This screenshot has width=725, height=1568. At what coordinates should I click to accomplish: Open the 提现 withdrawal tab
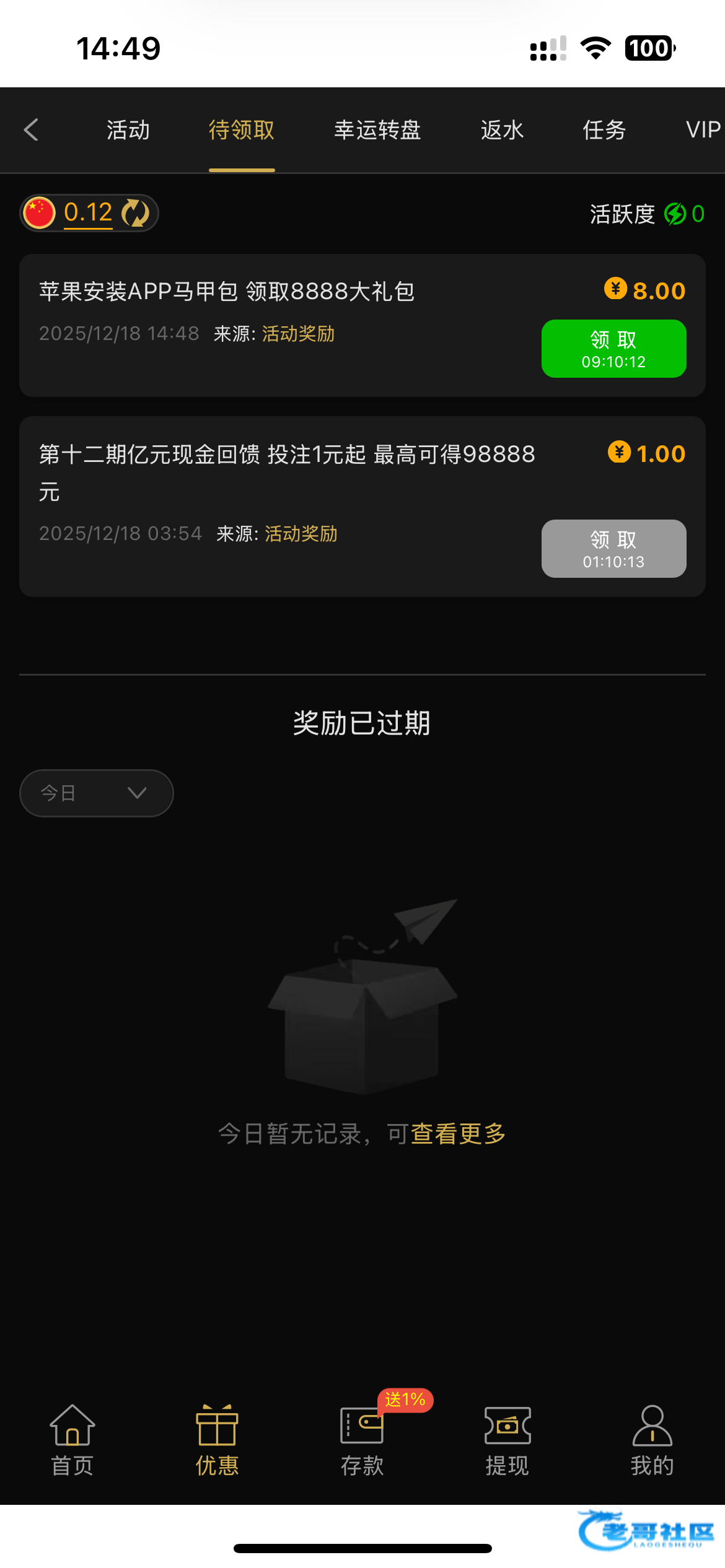pyautogui.click(x=507, y=1440)
